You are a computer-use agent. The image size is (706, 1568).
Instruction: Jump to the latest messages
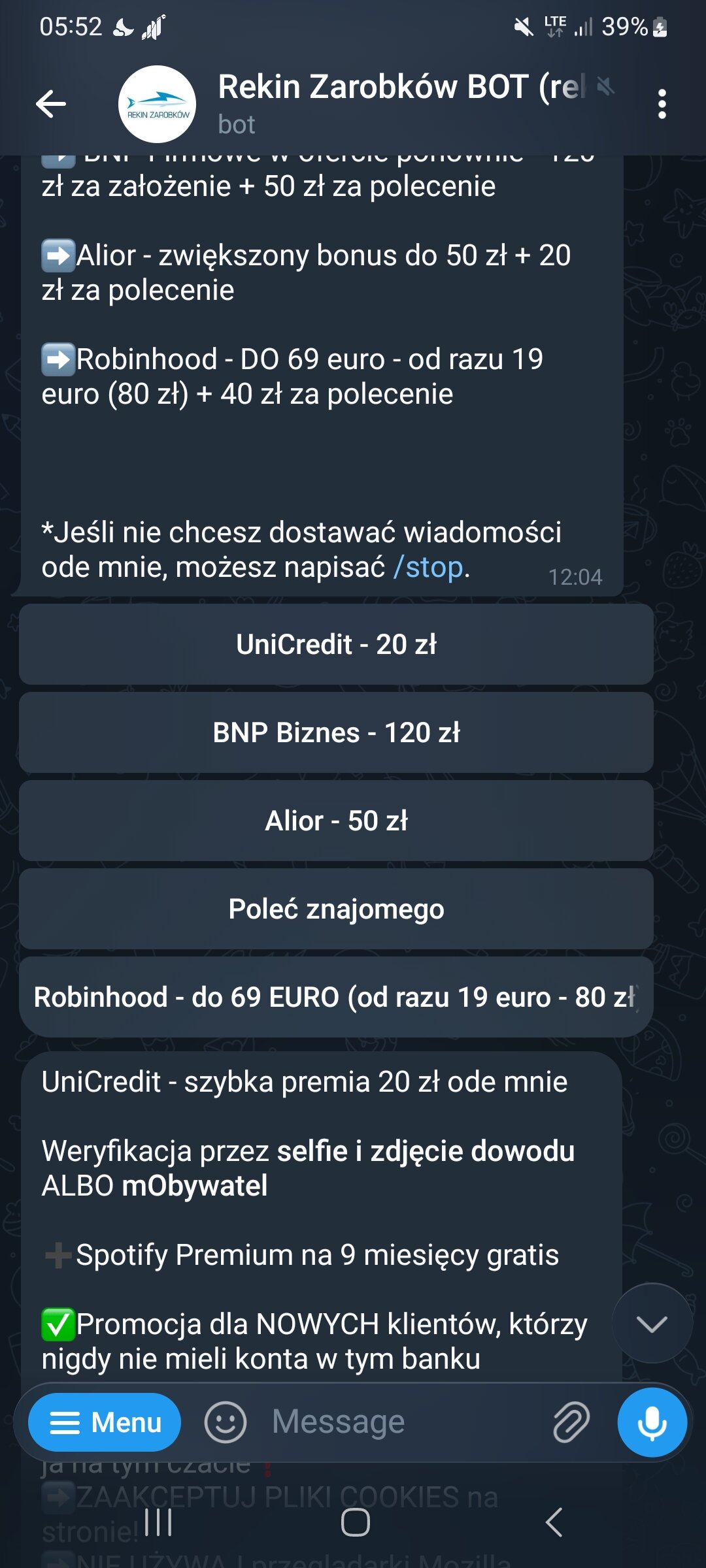(652, 1324)
